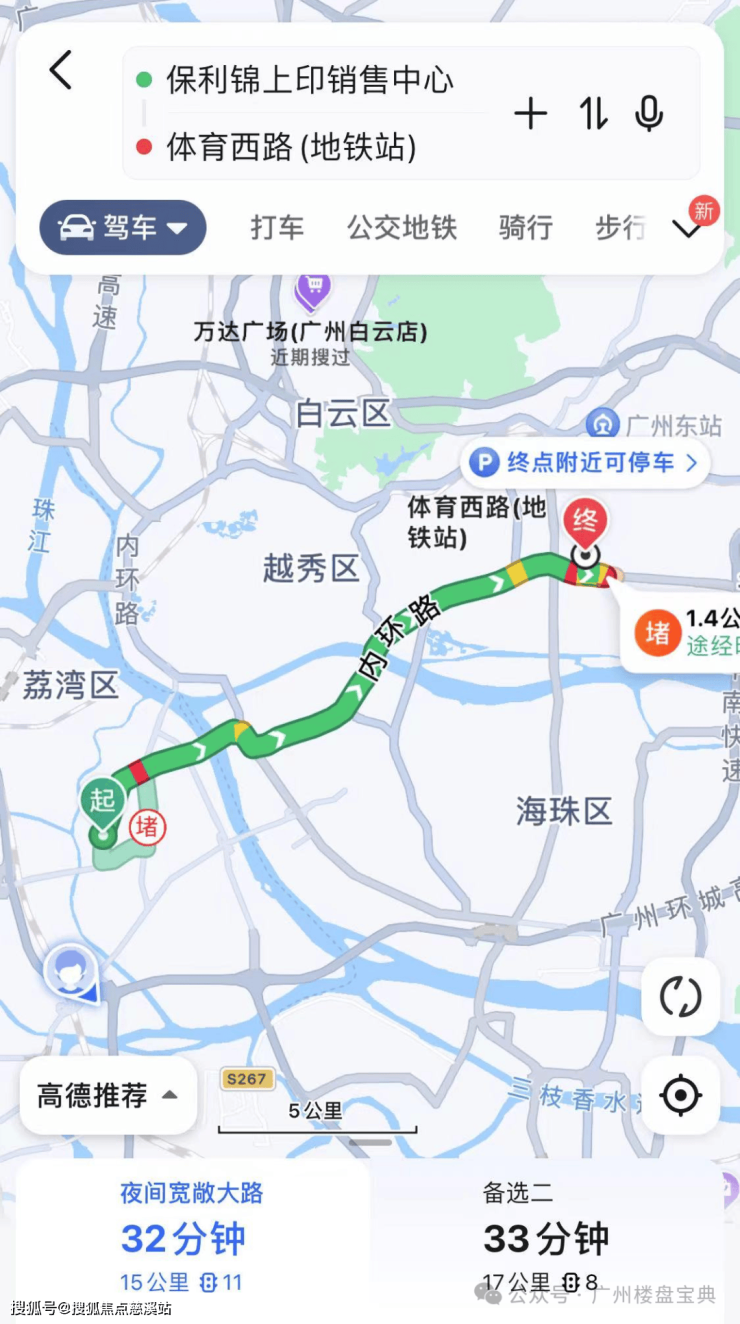Expand more travel modes arrow
The width and height of the screenshot is (740, 1324).
688,230
